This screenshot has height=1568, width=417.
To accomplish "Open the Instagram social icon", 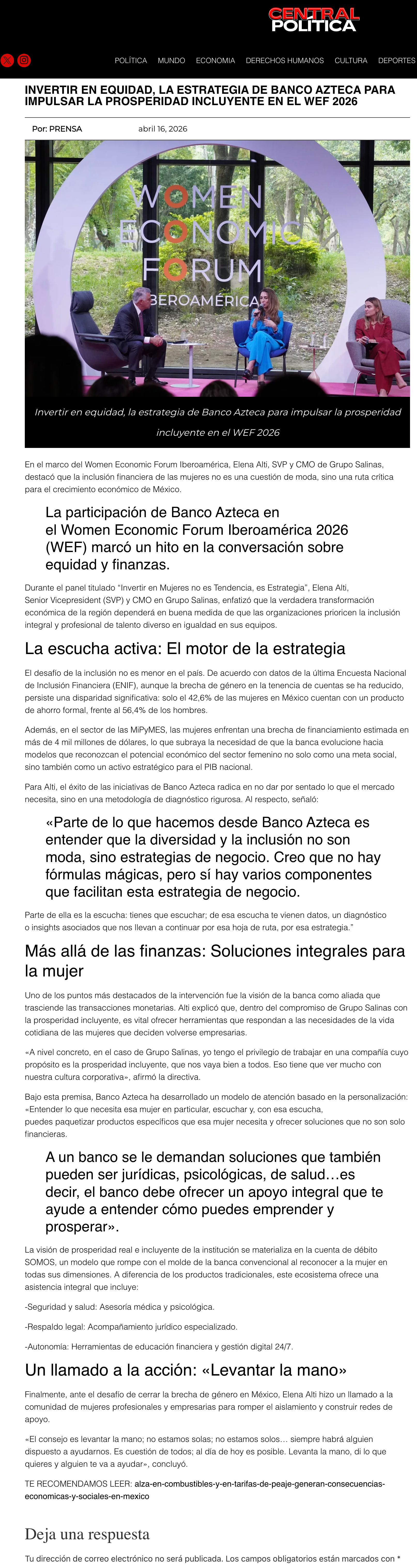I will coord(24,60).
